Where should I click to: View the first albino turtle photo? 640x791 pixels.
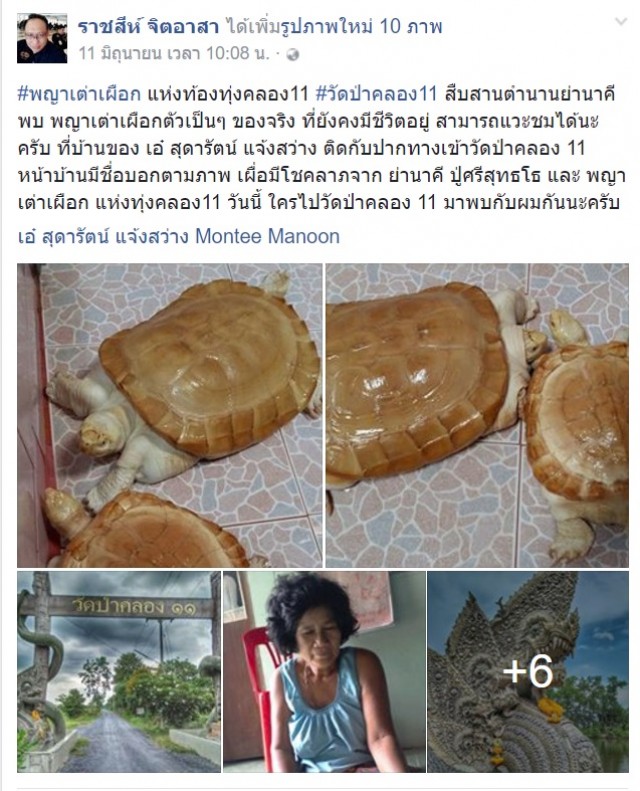(170, 415)
